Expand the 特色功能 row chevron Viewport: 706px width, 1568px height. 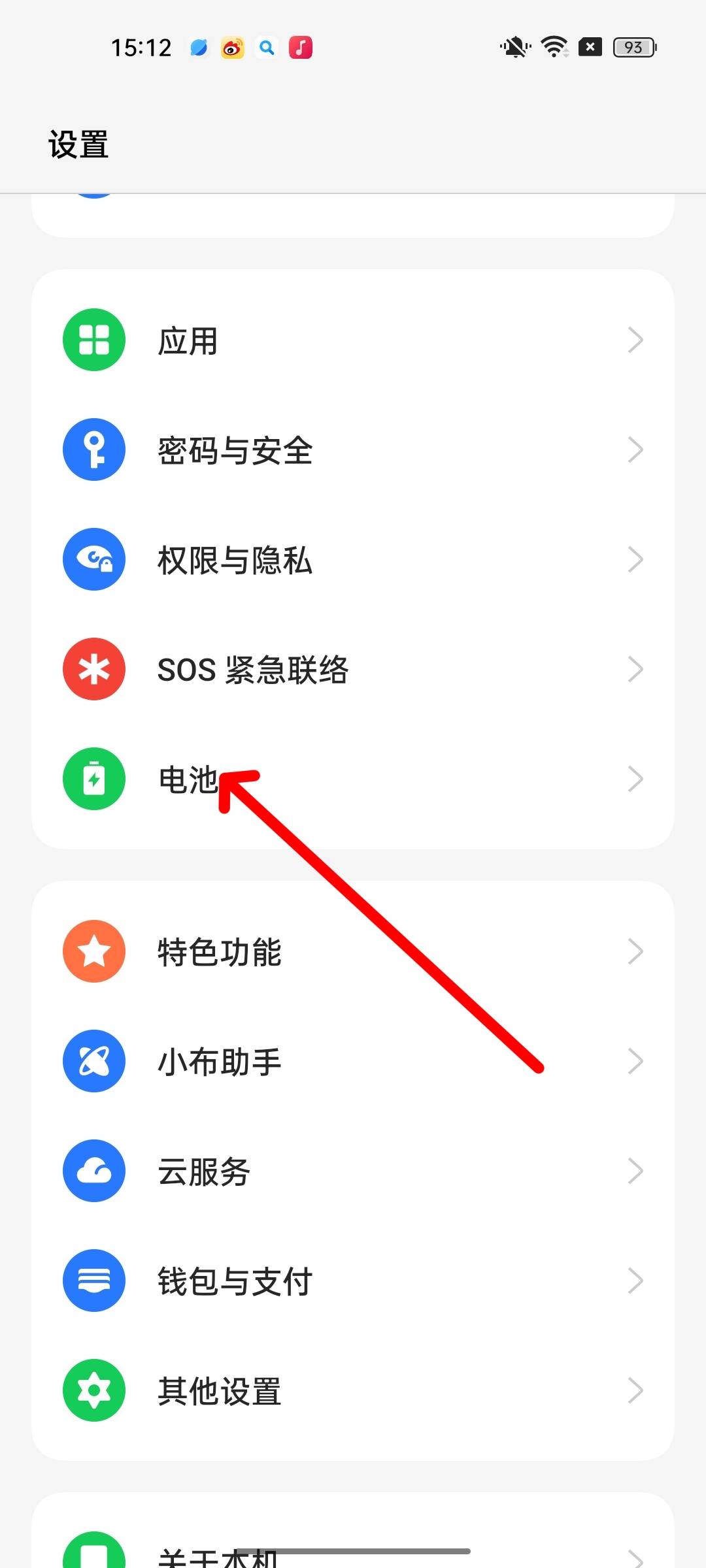tap(635, 951)
